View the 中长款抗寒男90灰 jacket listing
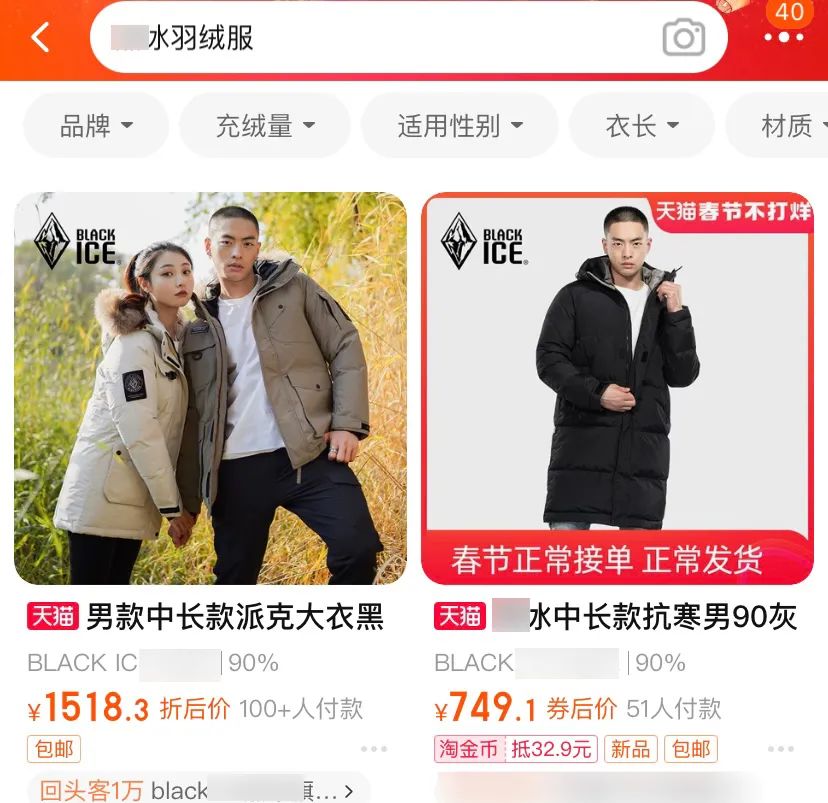This screenshot has height=803, width=828. click(x=617, y=388)
